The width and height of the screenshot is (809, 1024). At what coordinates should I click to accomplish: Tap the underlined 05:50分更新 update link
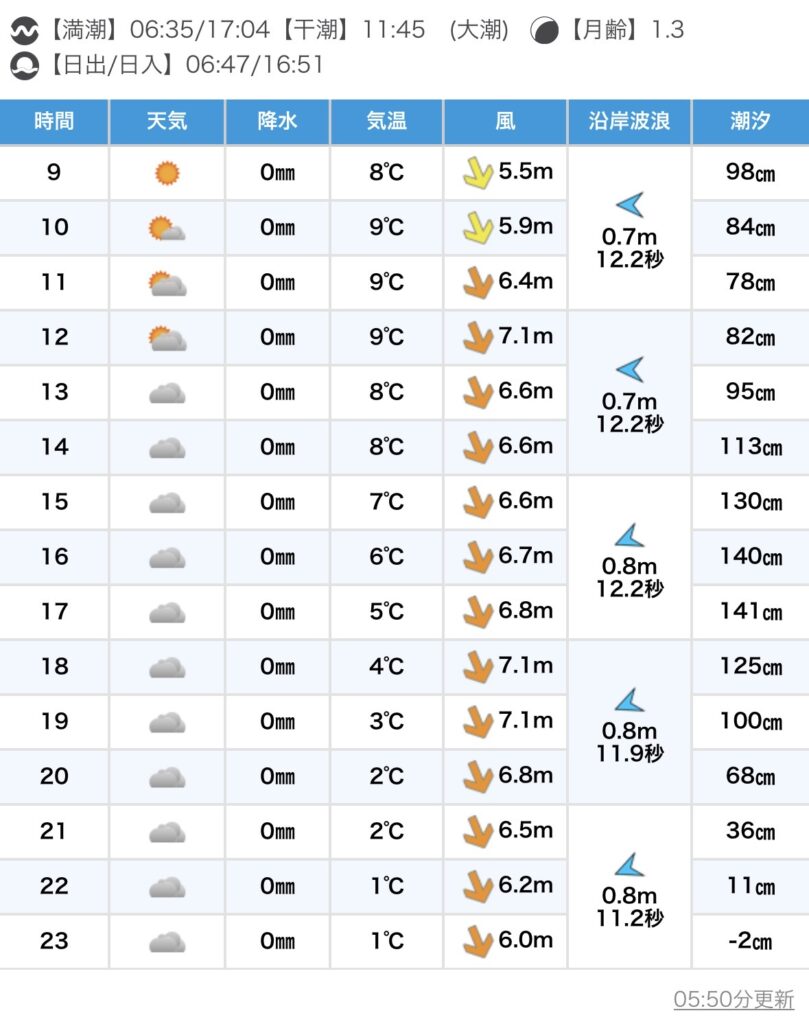(x=733, y=998)
